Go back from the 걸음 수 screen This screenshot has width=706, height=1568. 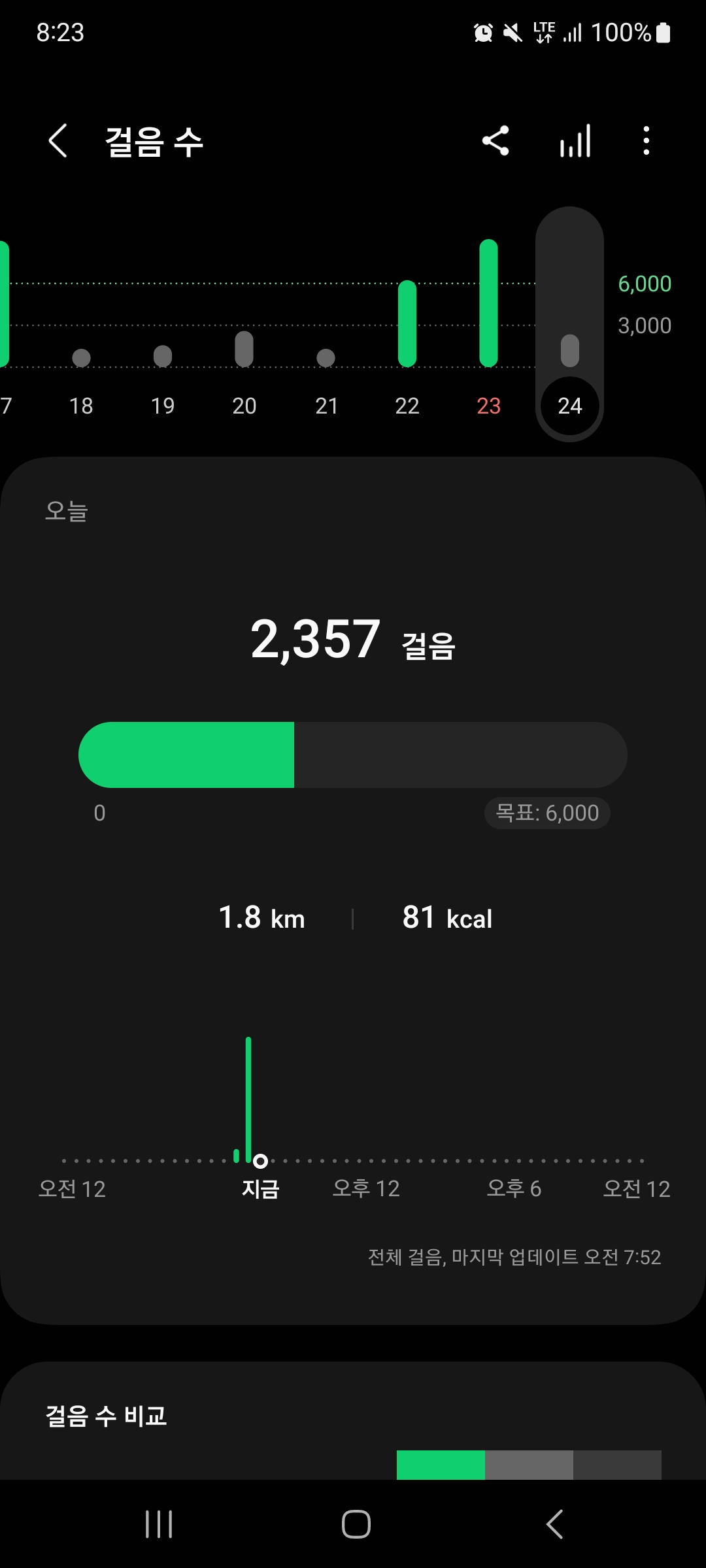[x=58, y=141]
